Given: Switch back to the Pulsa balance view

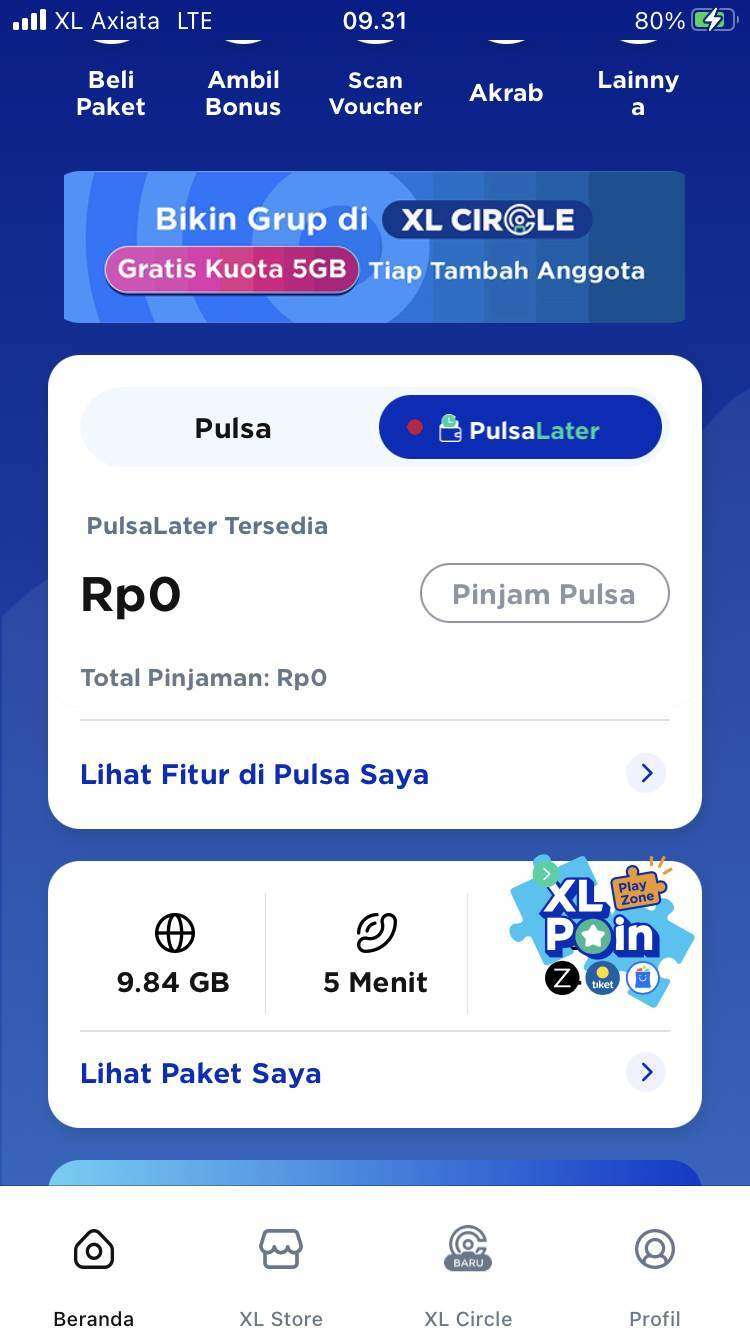Looking at the screenshot, I should 232,427.
